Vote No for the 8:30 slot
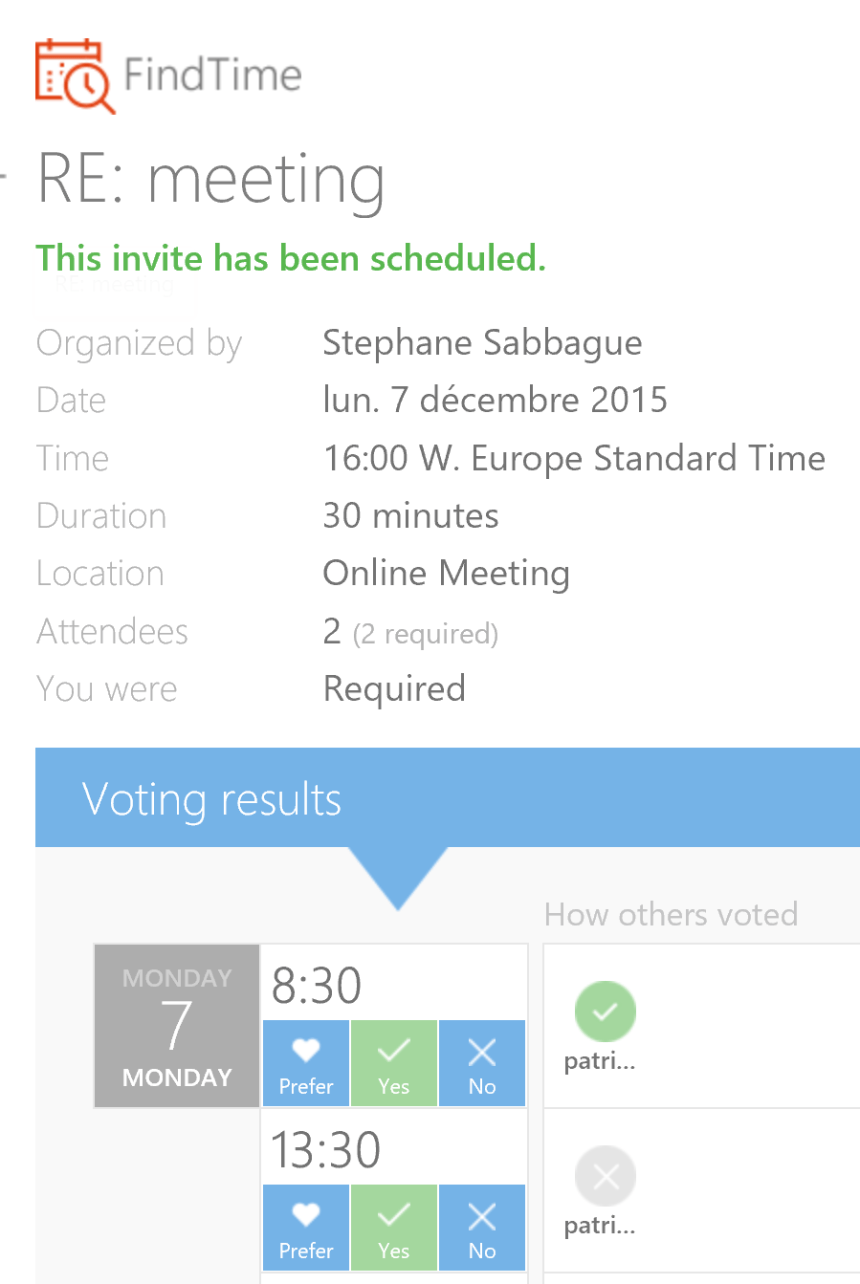Screen dimensions: 860x1284 pos(482,1063)
